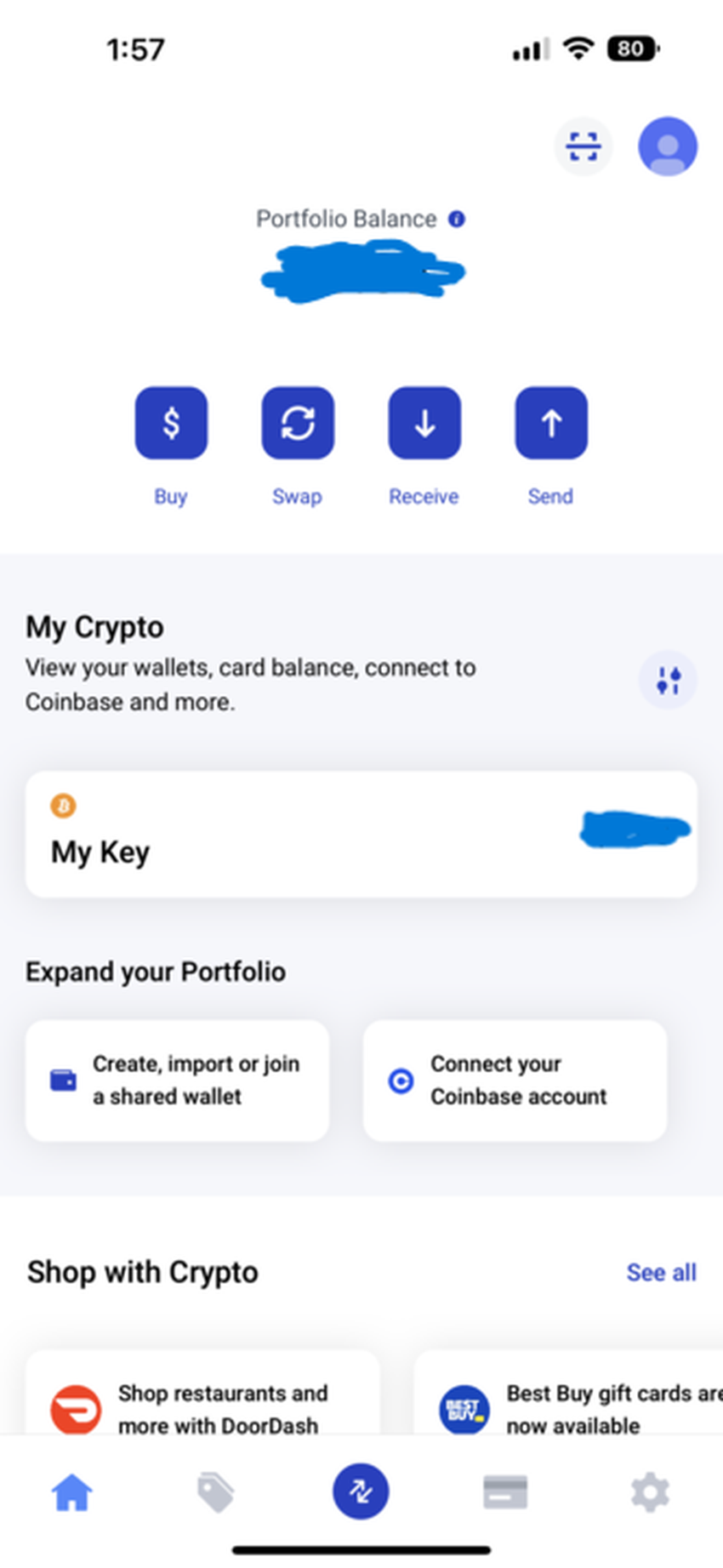Go to the Settings gear tab

click(650, 1493)
